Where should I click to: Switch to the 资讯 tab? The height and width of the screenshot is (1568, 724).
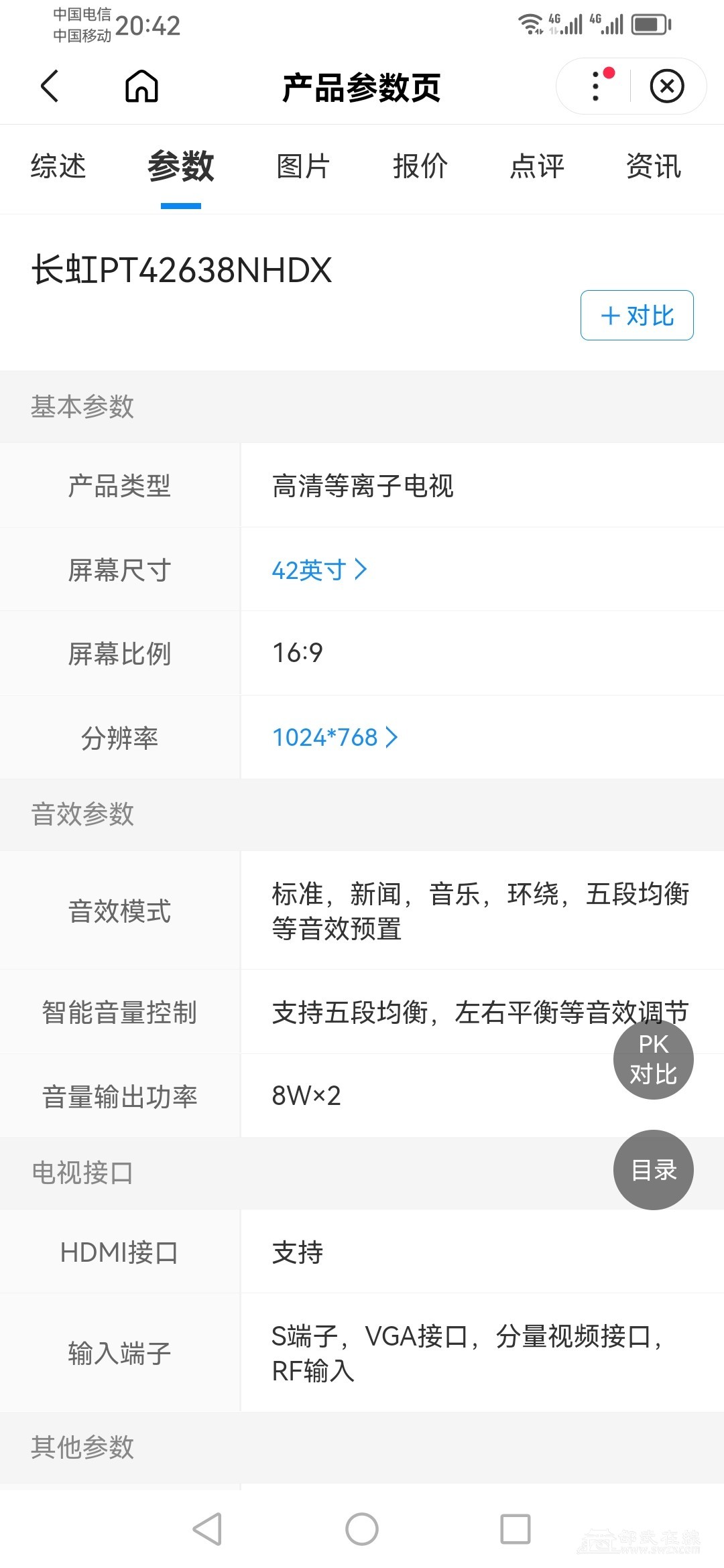point(654,166)
